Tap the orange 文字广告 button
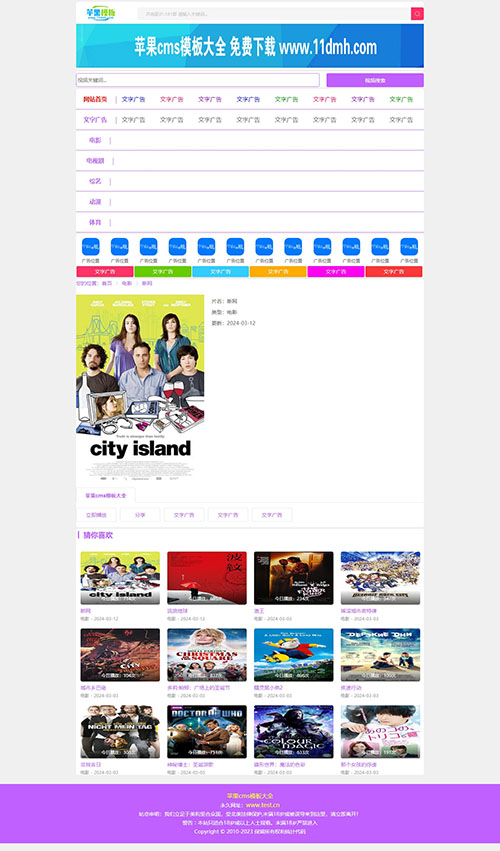The height and width of the screenshot is (851, 500). click(x=278, y=271)
